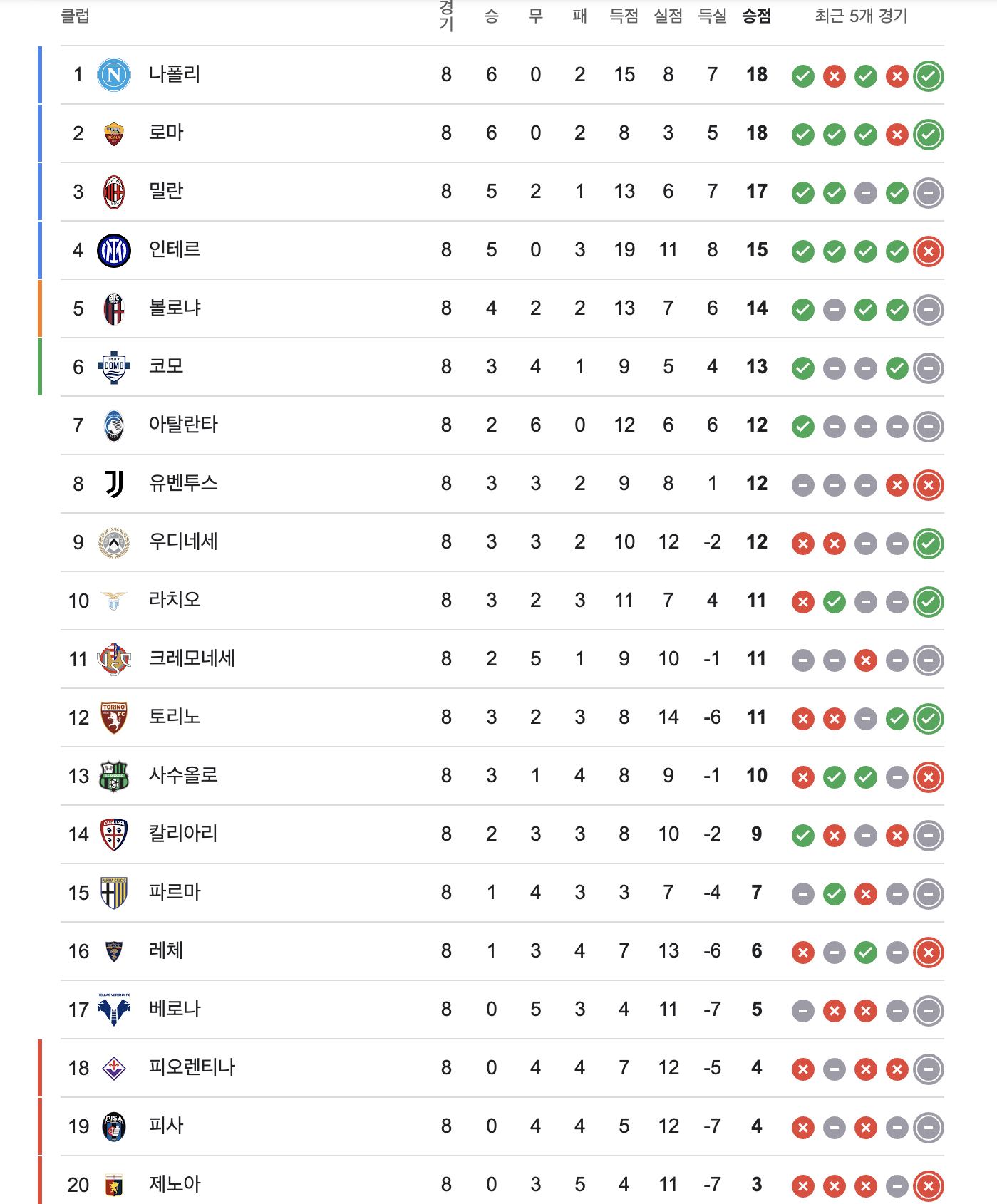Open the 제노아 team row
The image size is (997, 1204).
[x=174, y=1185]
